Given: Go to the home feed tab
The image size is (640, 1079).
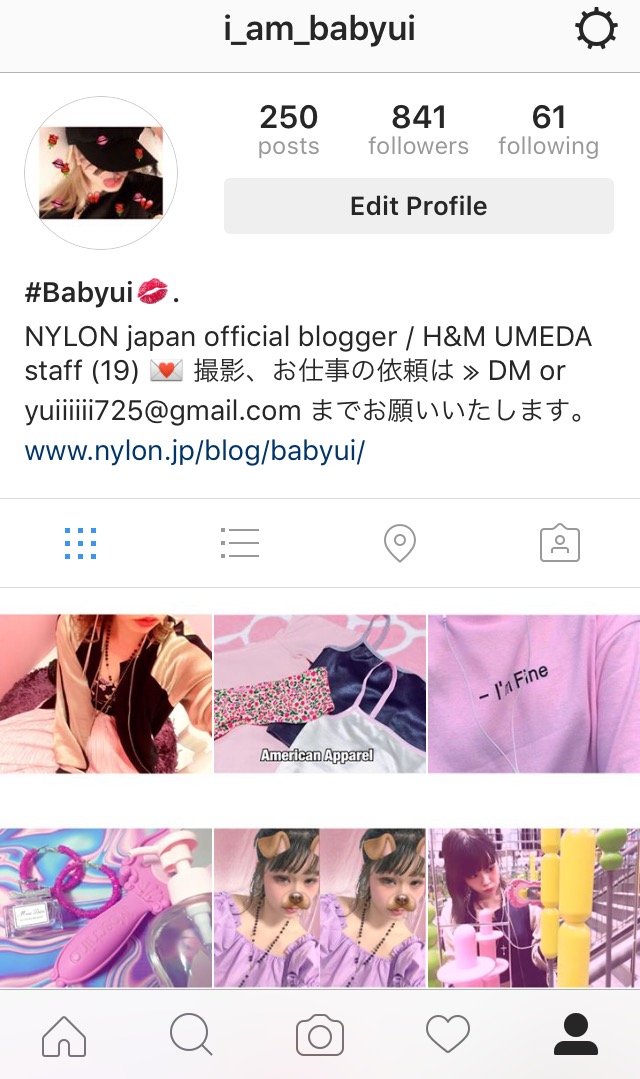Looking at the screenshot, I should 64,1035.
